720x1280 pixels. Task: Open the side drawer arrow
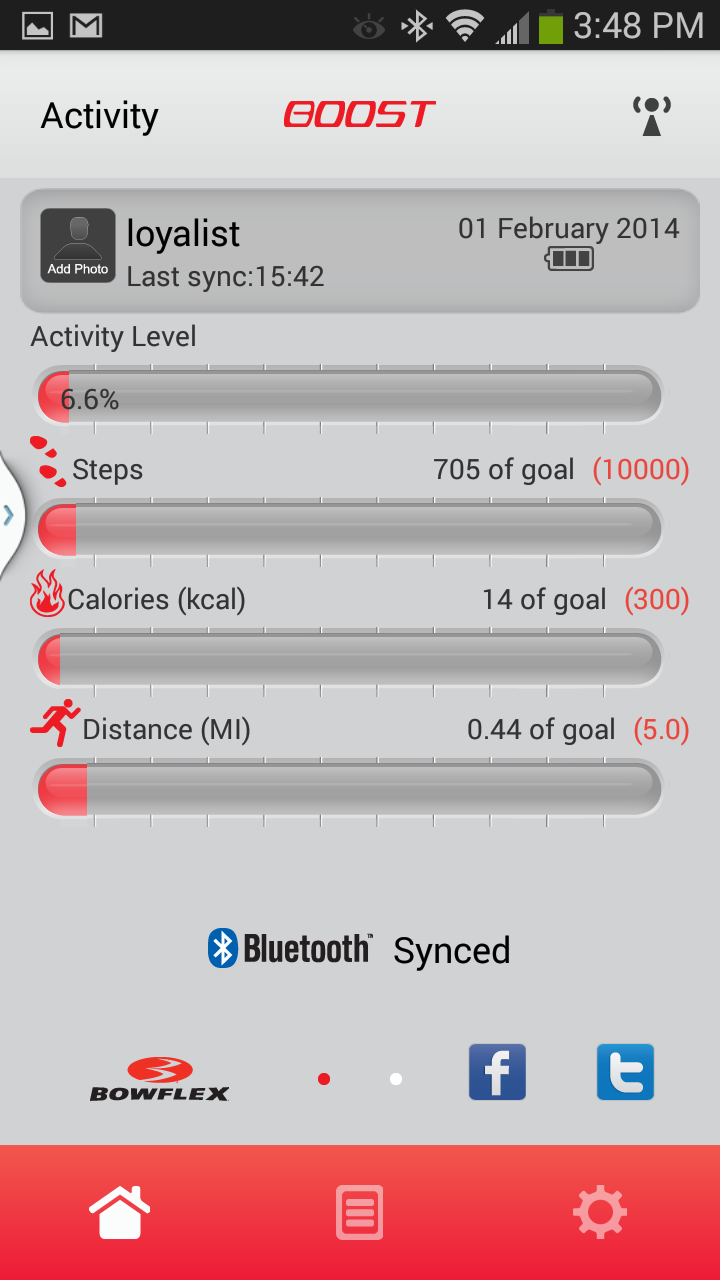tap(9, 515)
